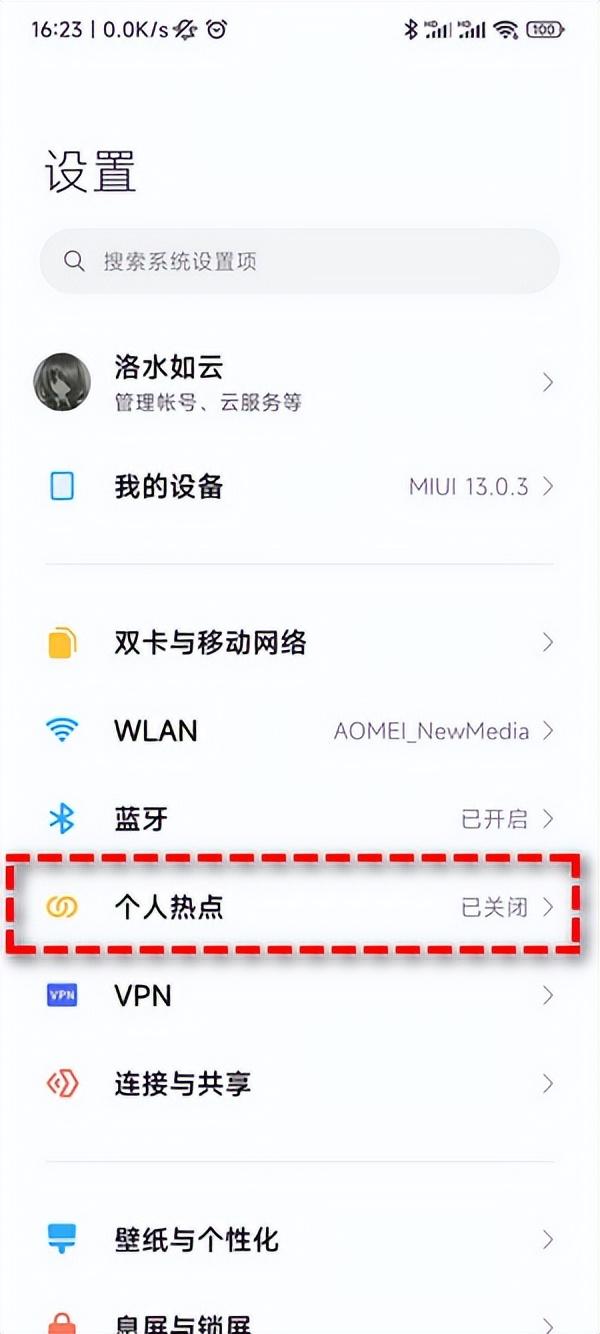Open WLAN settings
This screenshot has height=1334, width=600.
pos(299,731)
